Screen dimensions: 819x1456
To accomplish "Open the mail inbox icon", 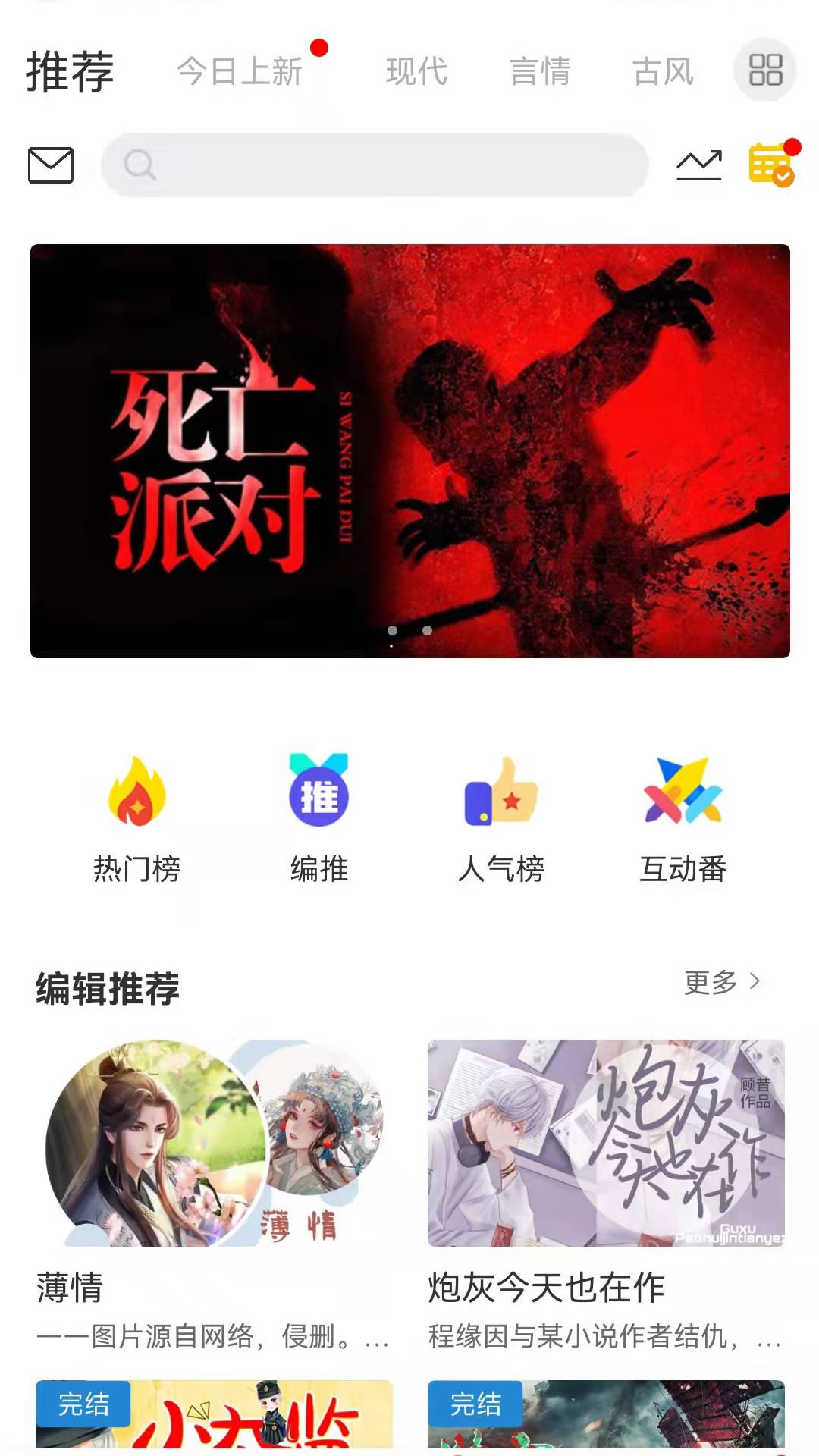I will click(x=51, y=165).
